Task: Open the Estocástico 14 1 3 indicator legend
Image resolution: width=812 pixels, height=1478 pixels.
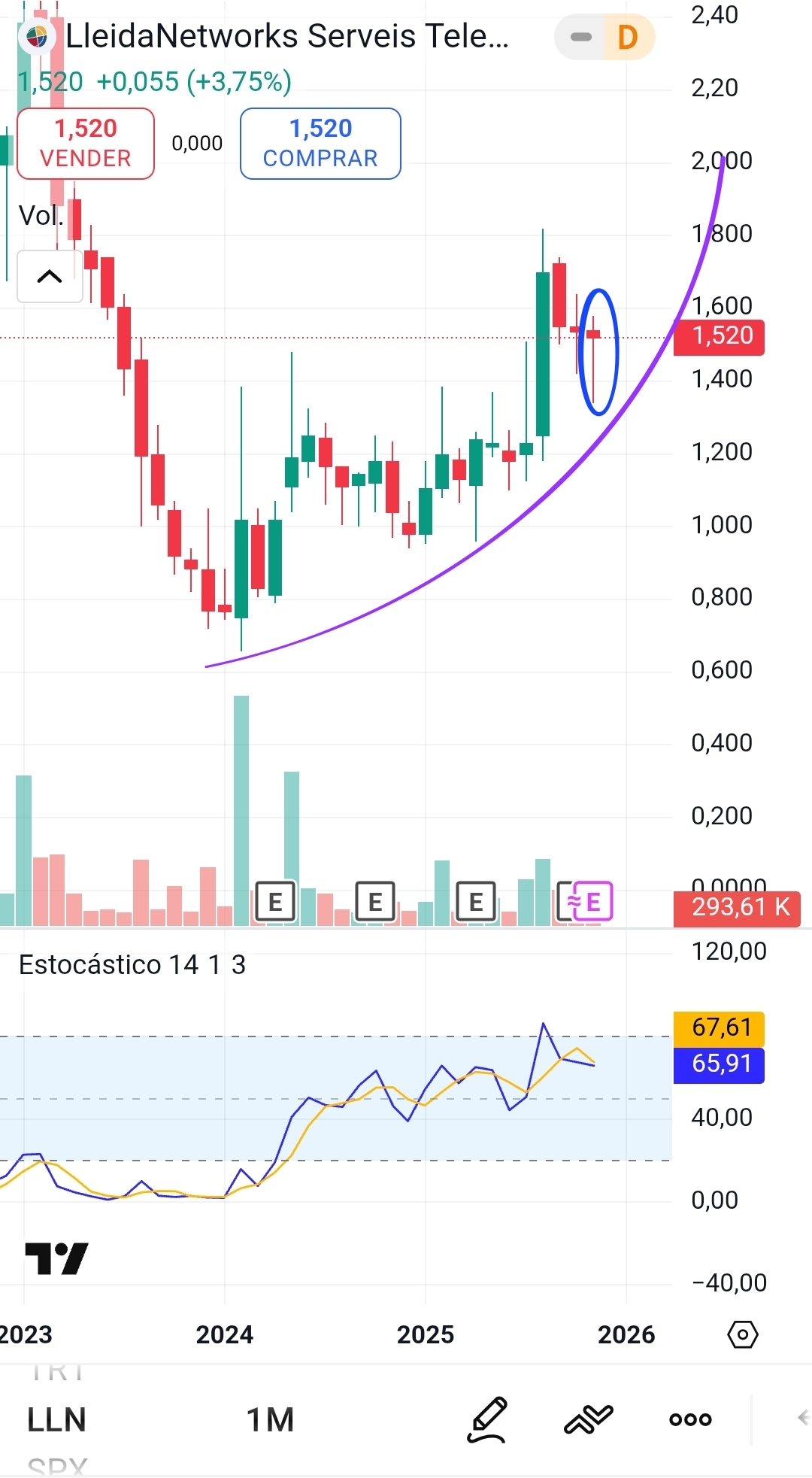Action: pyautogui.click(x=132, y=964)
